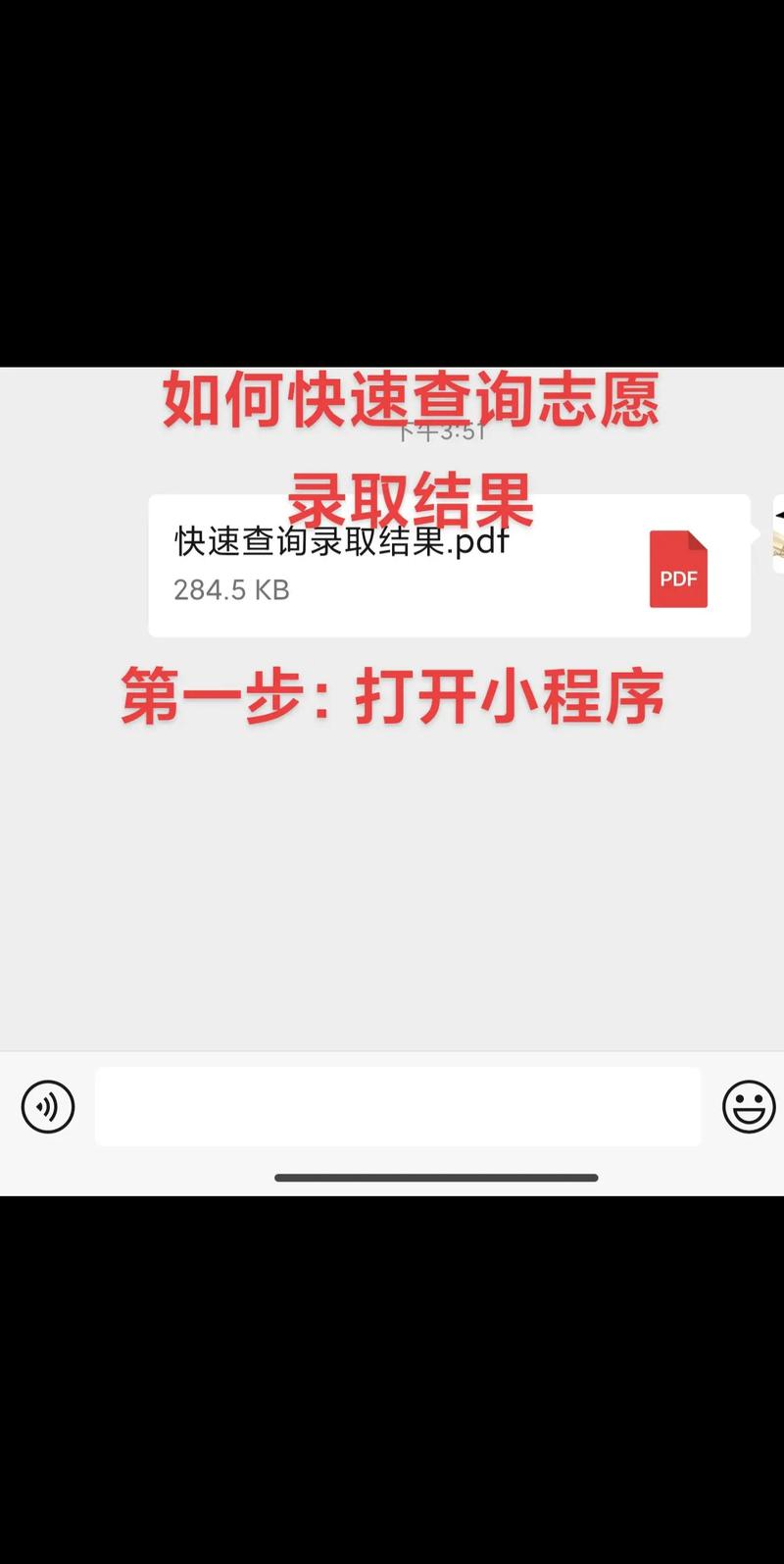784x1564 pixels.
Task: Open the red PDF file icon
Action: pyautogui.click(x=678, y=570)
